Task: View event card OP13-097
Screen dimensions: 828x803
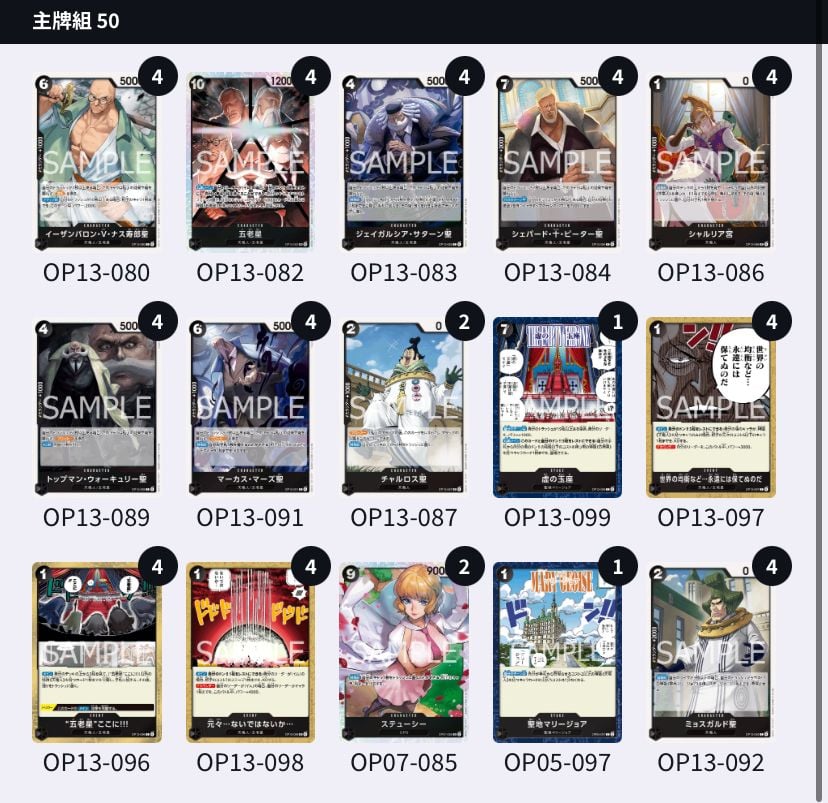Action: tap(711, 407)
